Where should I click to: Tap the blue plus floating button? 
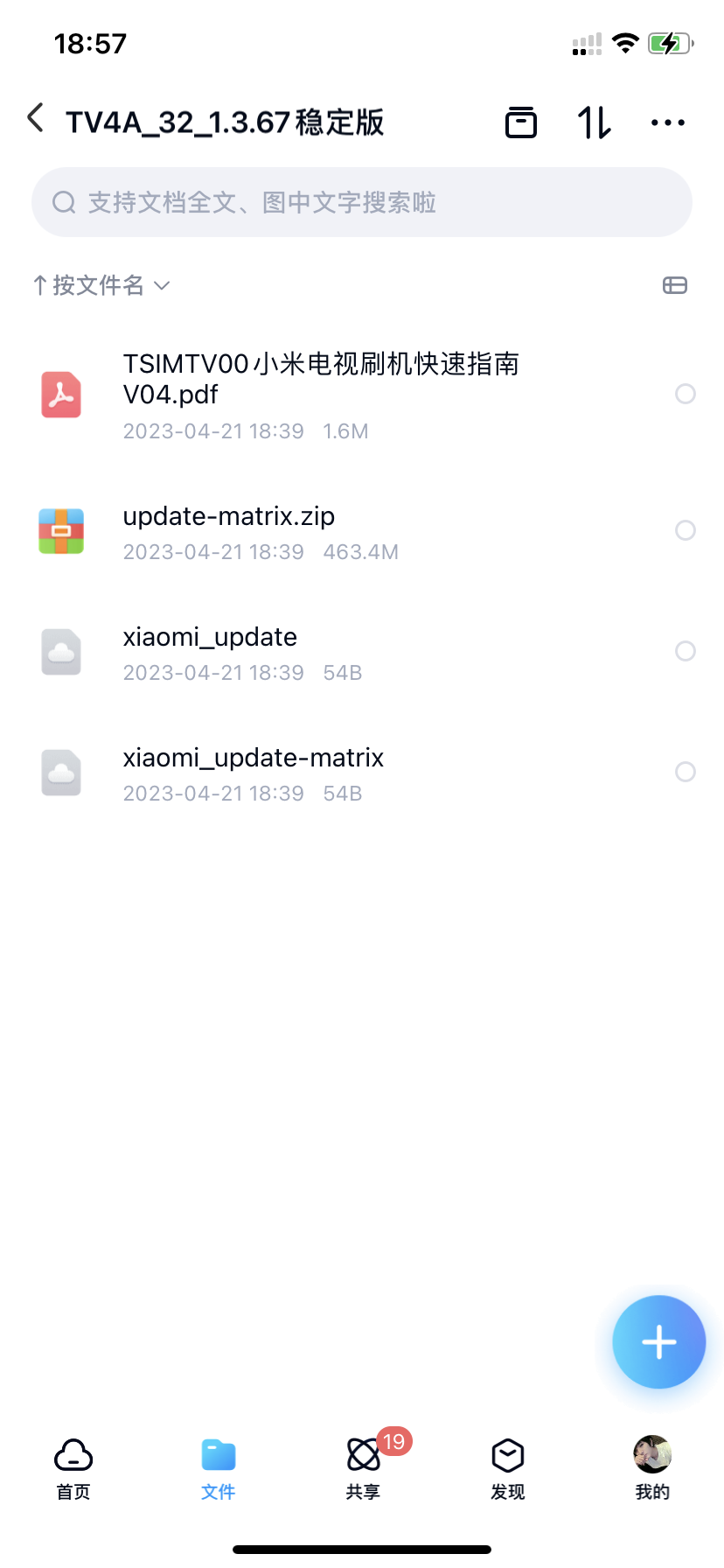click(x=659, y=1342)
